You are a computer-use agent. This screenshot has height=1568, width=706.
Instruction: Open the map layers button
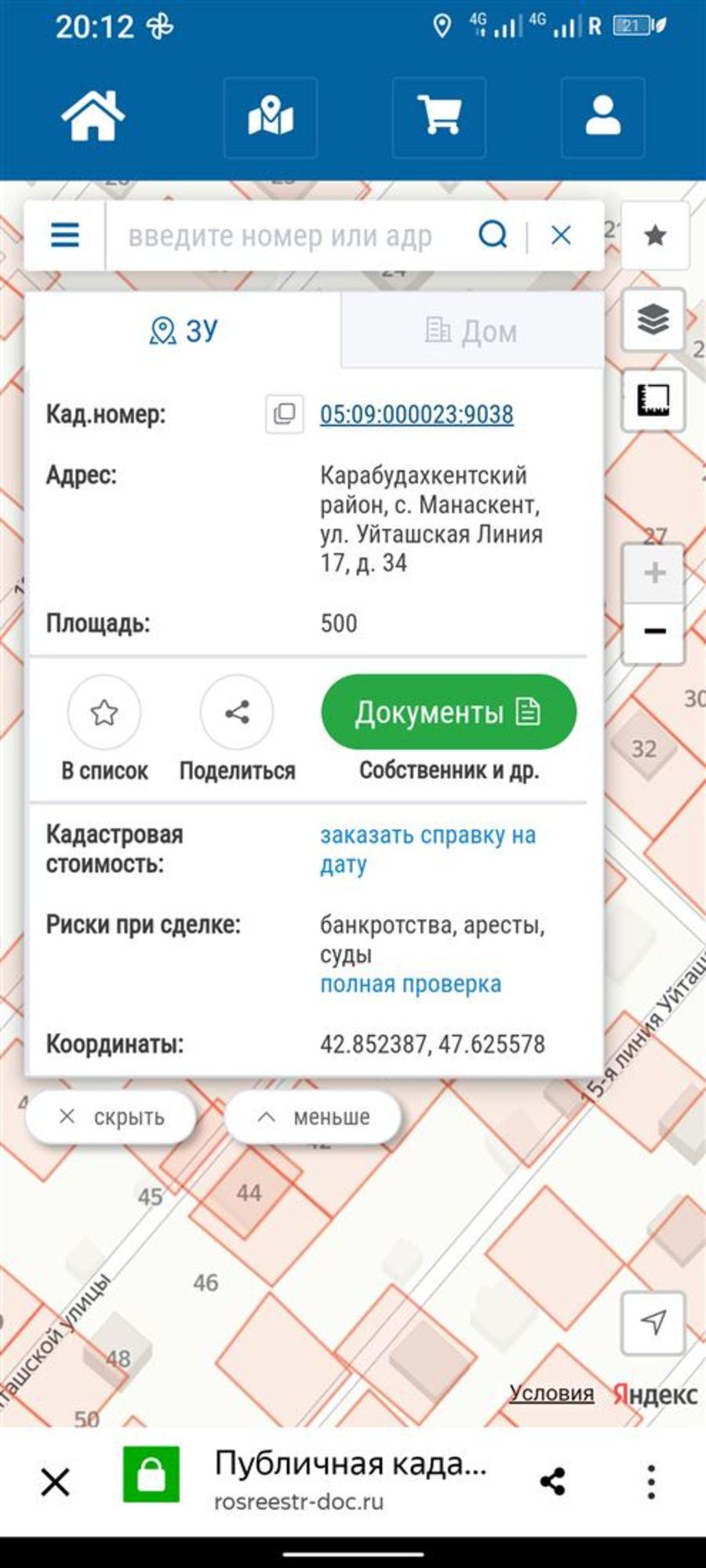pyautogui.click(x=653, y=319)
